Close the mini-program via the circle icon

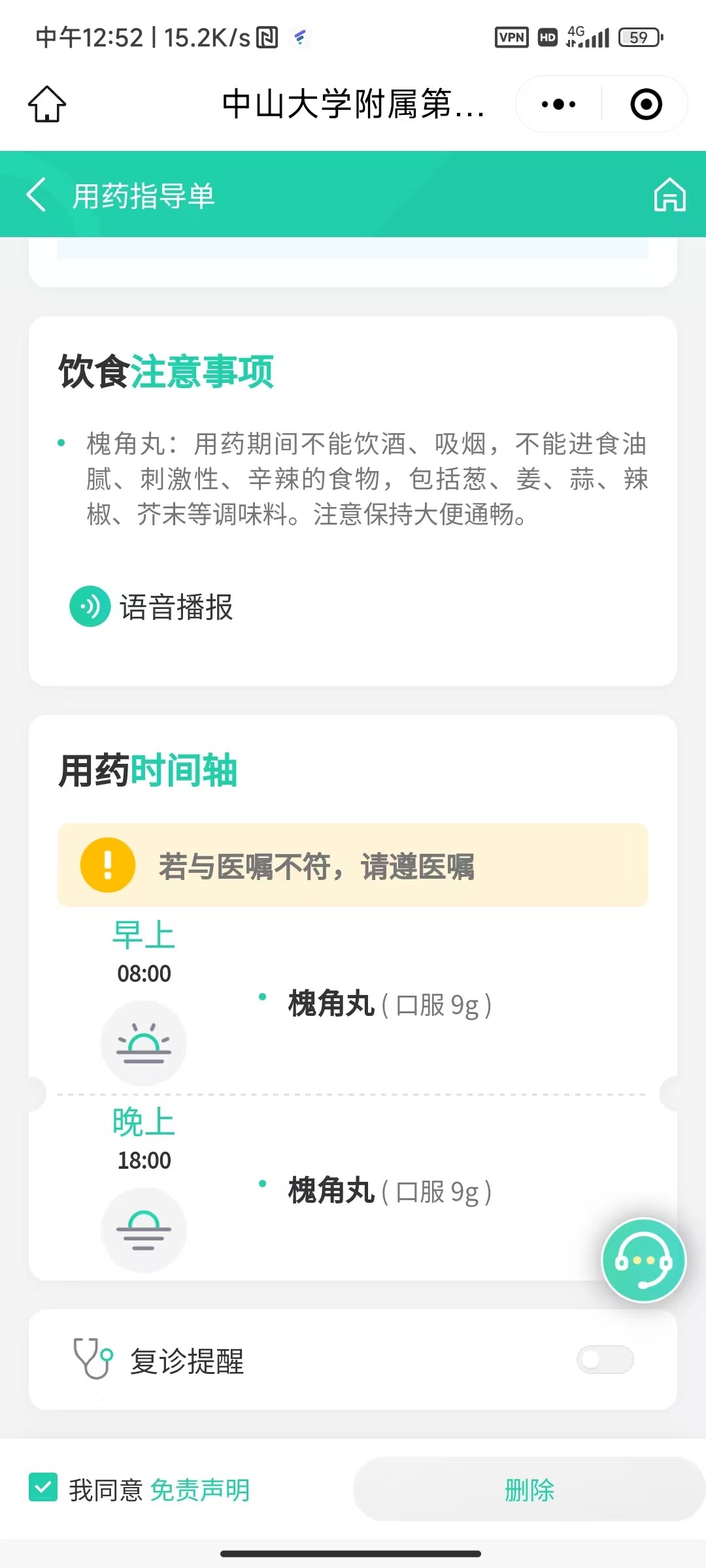click(x=646, y=104)
